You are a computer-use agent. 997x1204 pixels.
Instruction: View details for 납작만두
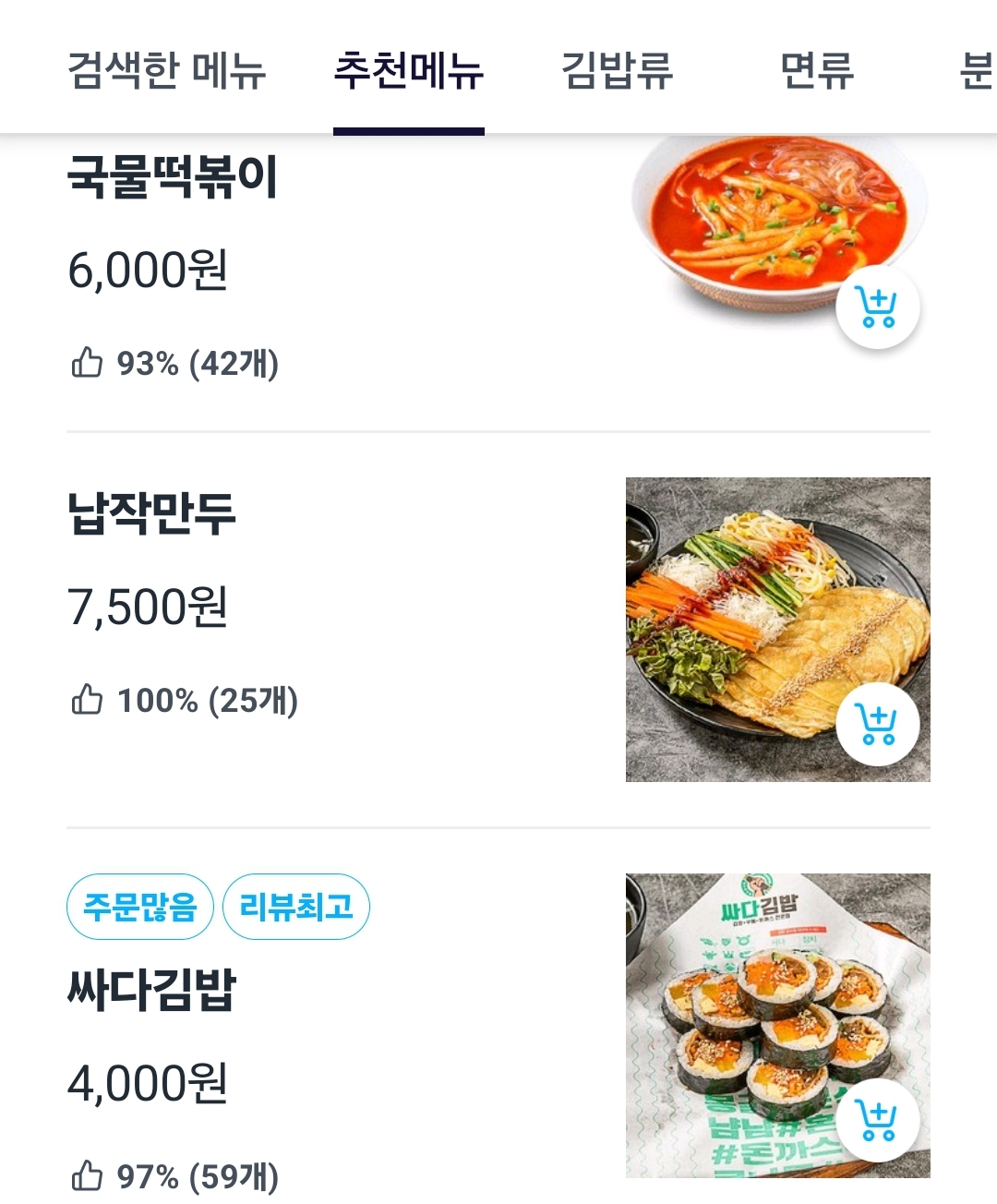[x=151, y=513]
